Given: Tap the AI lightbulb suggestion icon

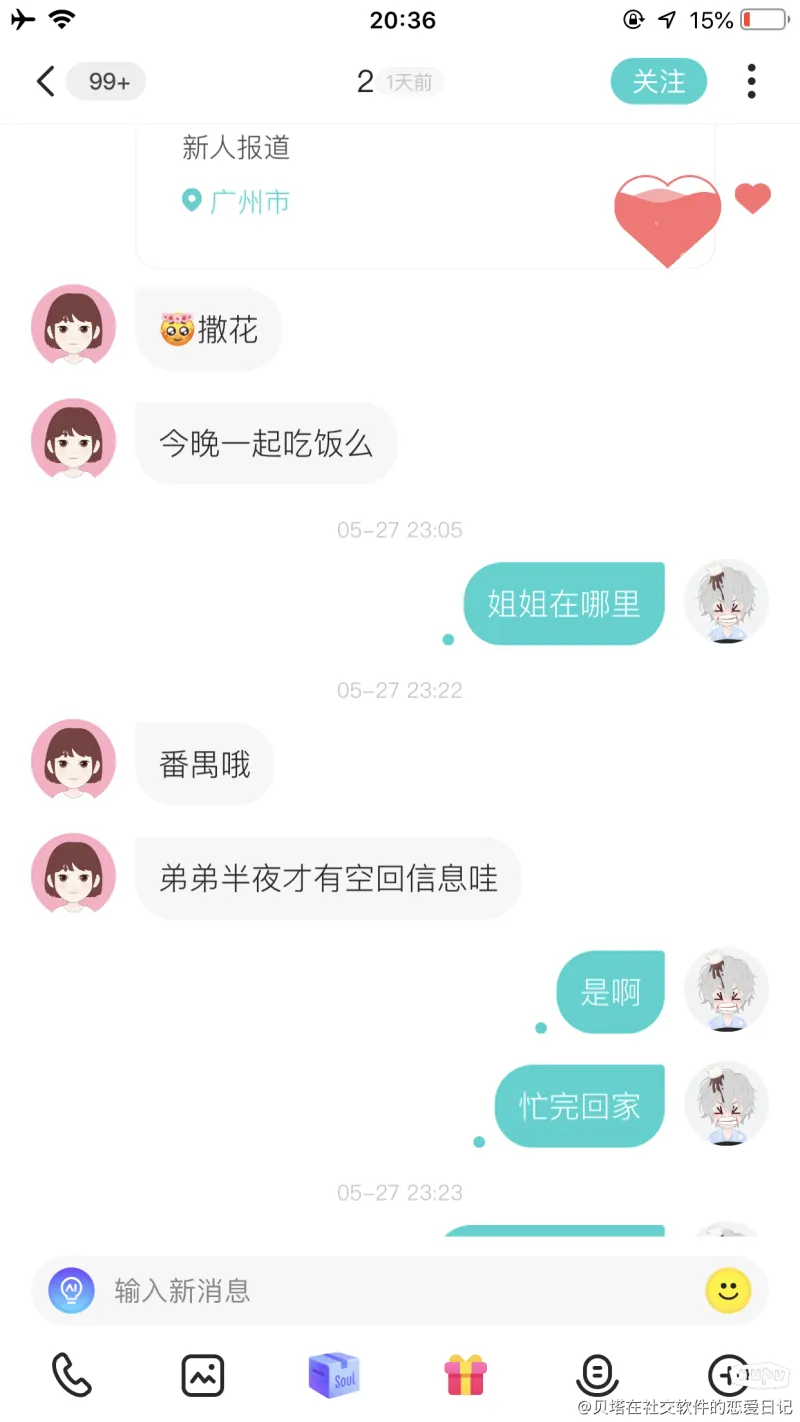Looking at the screenshot, I should click(72, 1290).
